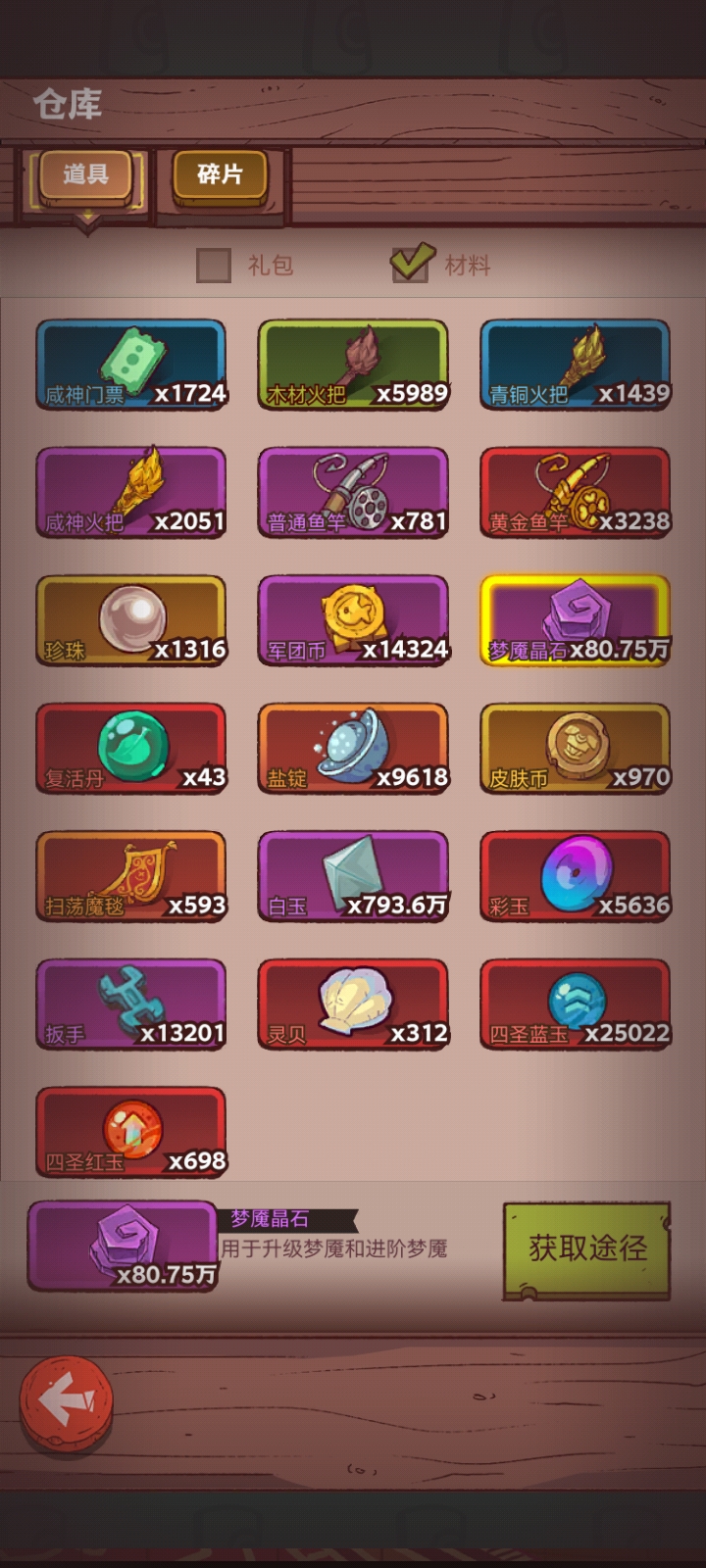Select the 青铜火把 item
706x1568 pixels.
tap(576, 366)
